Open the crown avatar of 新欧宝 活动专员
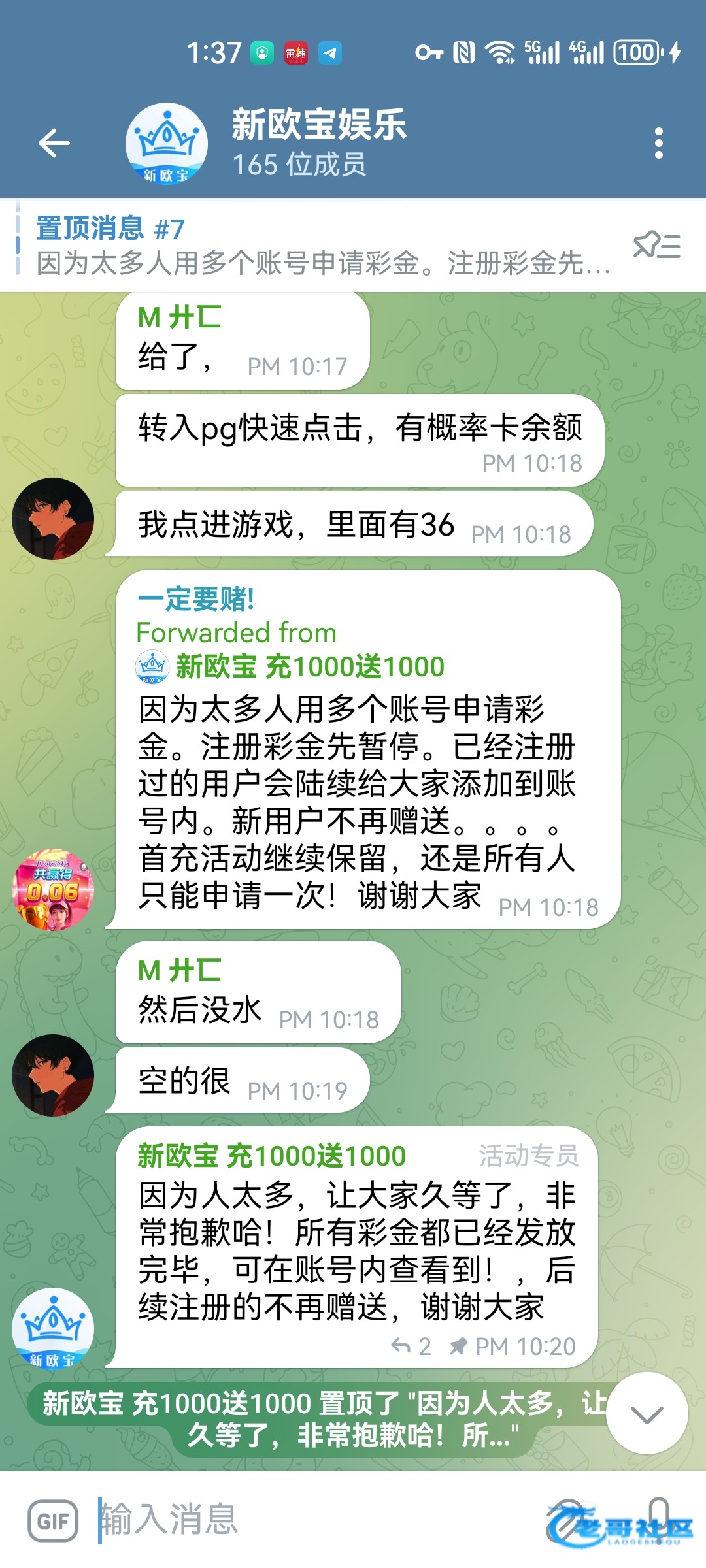 point(53,1328)
